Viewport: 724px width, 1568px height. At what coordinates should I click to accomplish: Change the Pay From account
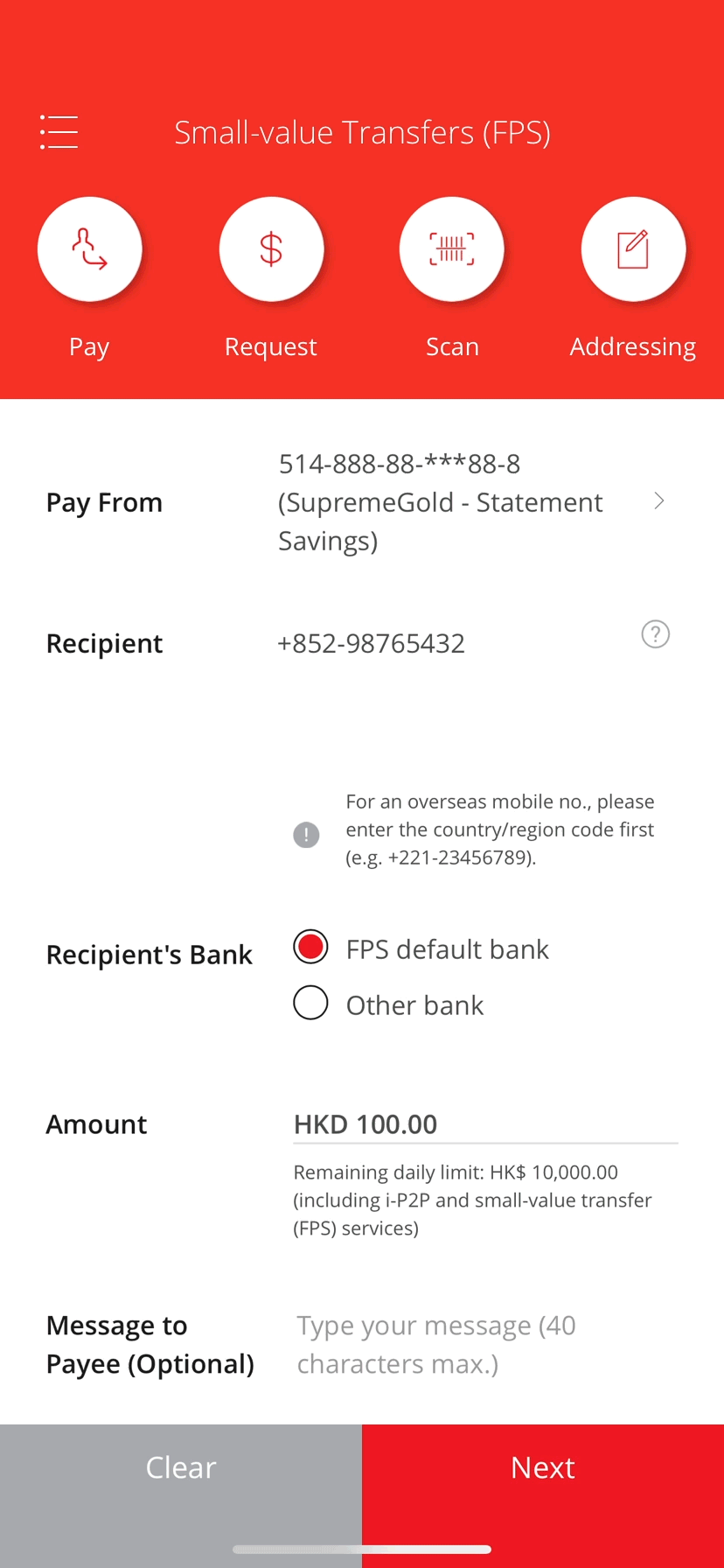pos(362,501)
